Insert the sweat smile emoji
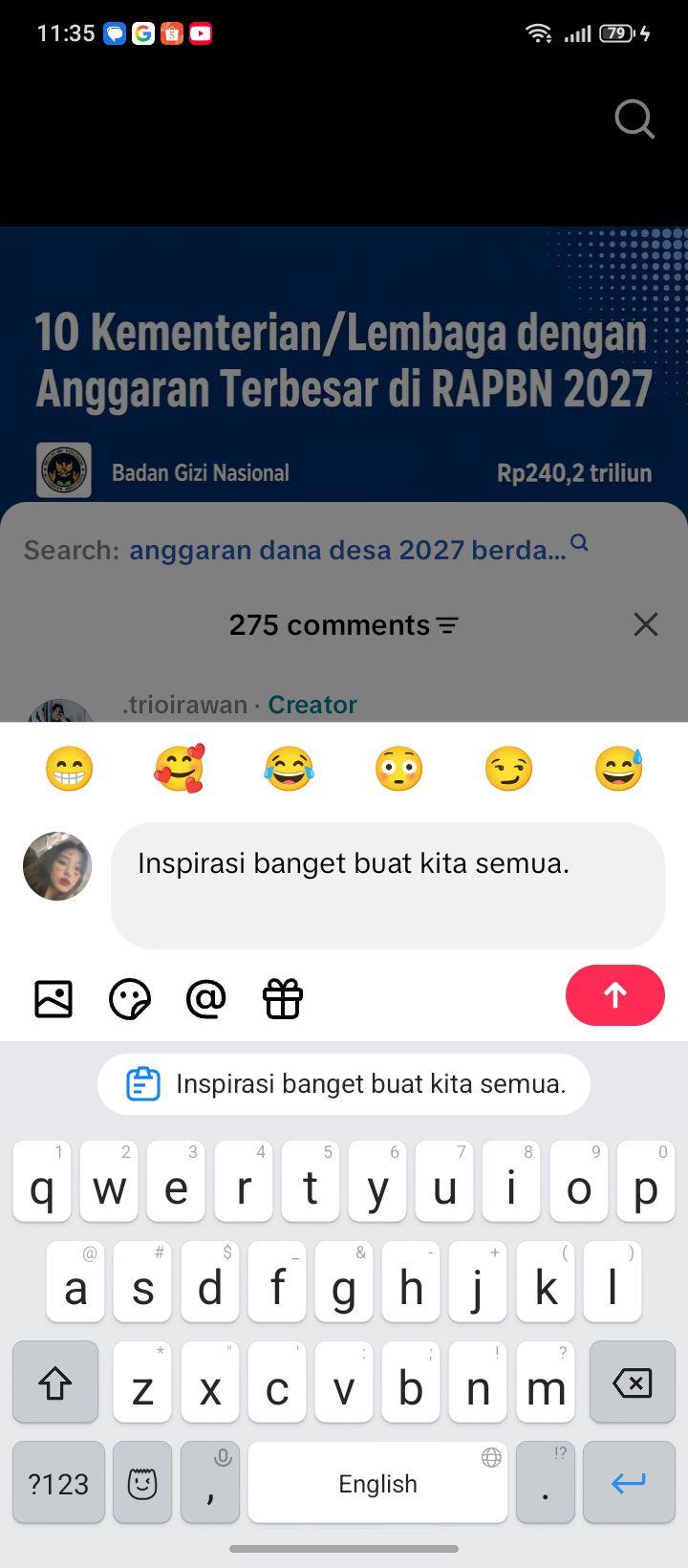The width and height of the screenshot is (688, 1568). (x=618, y=769)
